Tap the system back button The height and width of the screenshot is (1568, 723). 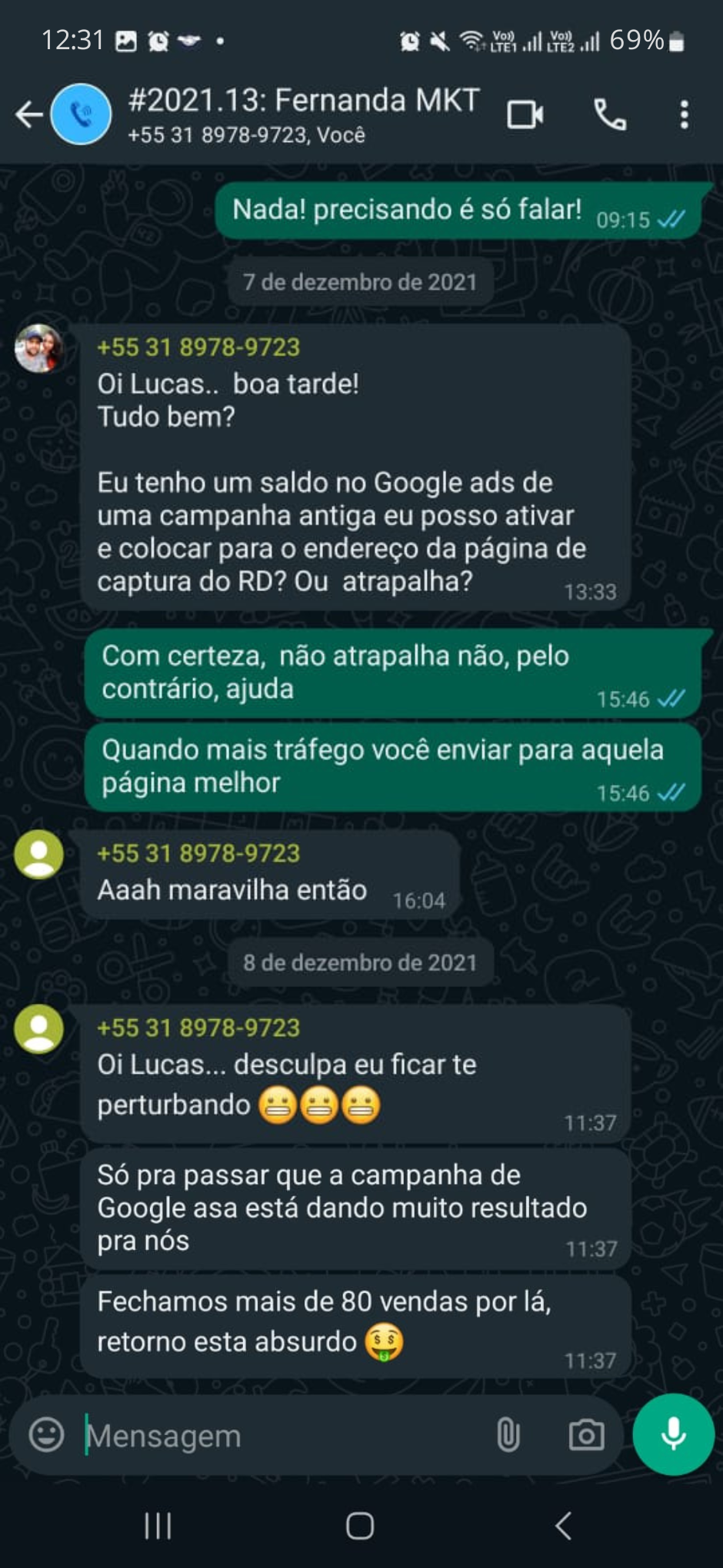tap(564, 1526)
